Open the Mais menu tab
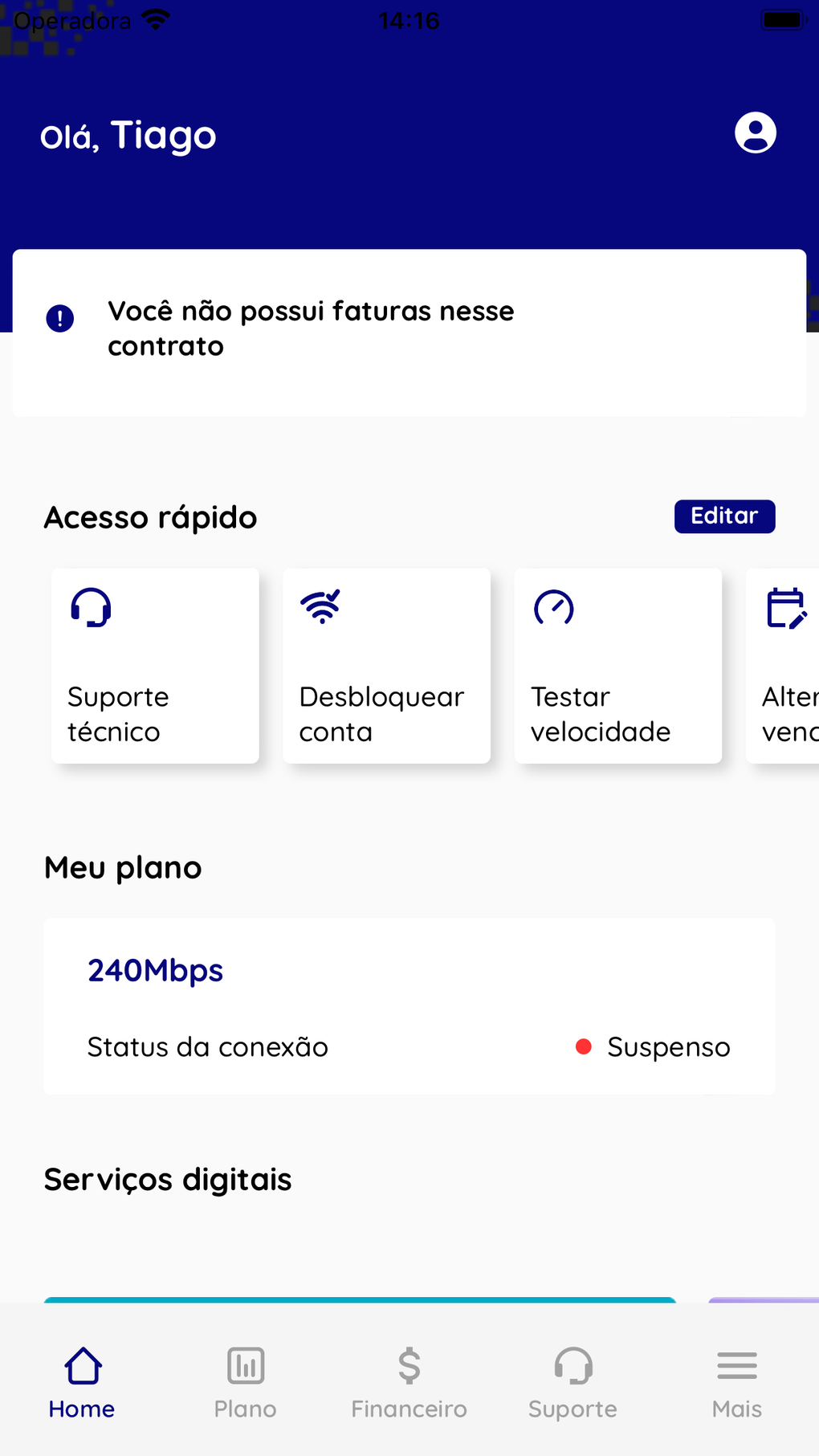The width and height of the screenshot is (819, 1456). 737,1383
